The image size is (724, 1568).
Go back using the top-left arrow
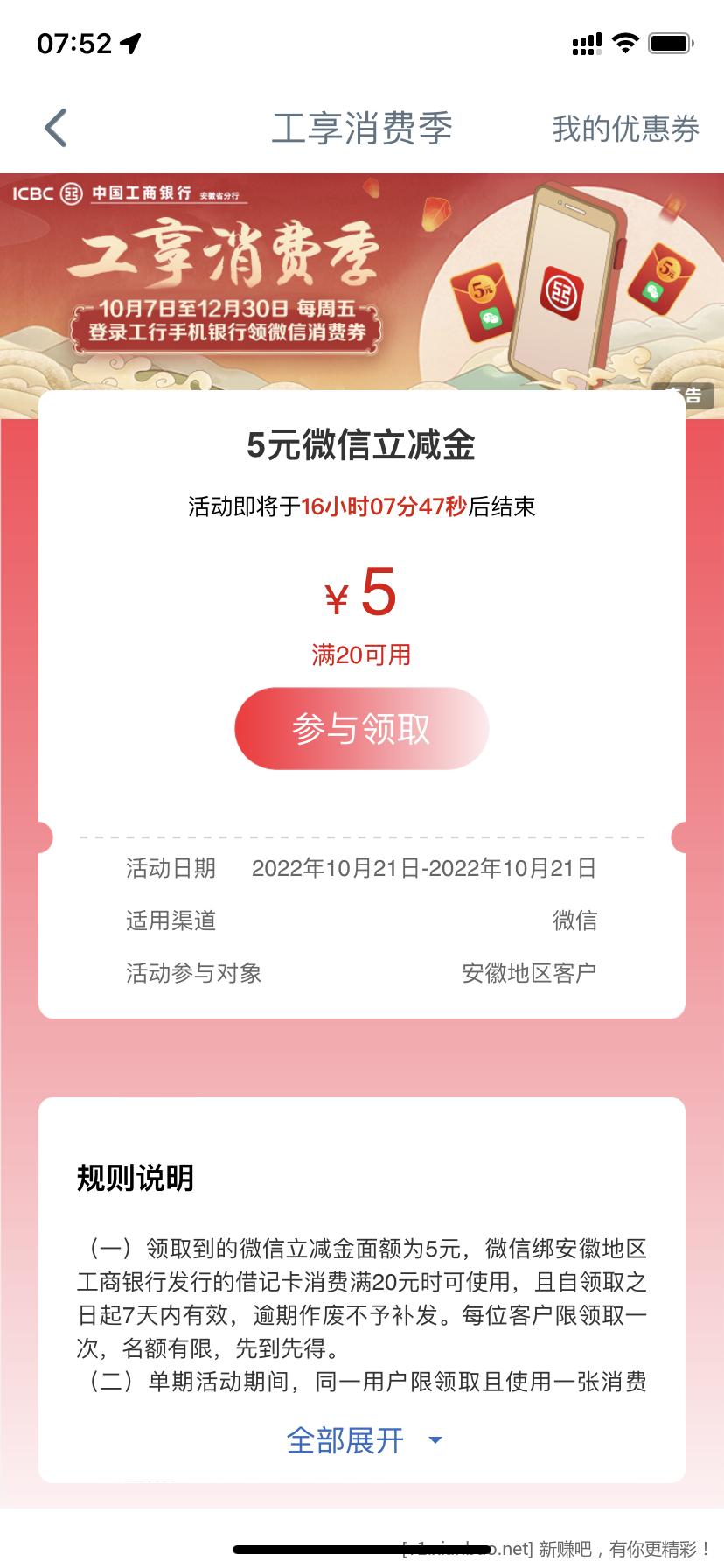(x=56, y=128)
